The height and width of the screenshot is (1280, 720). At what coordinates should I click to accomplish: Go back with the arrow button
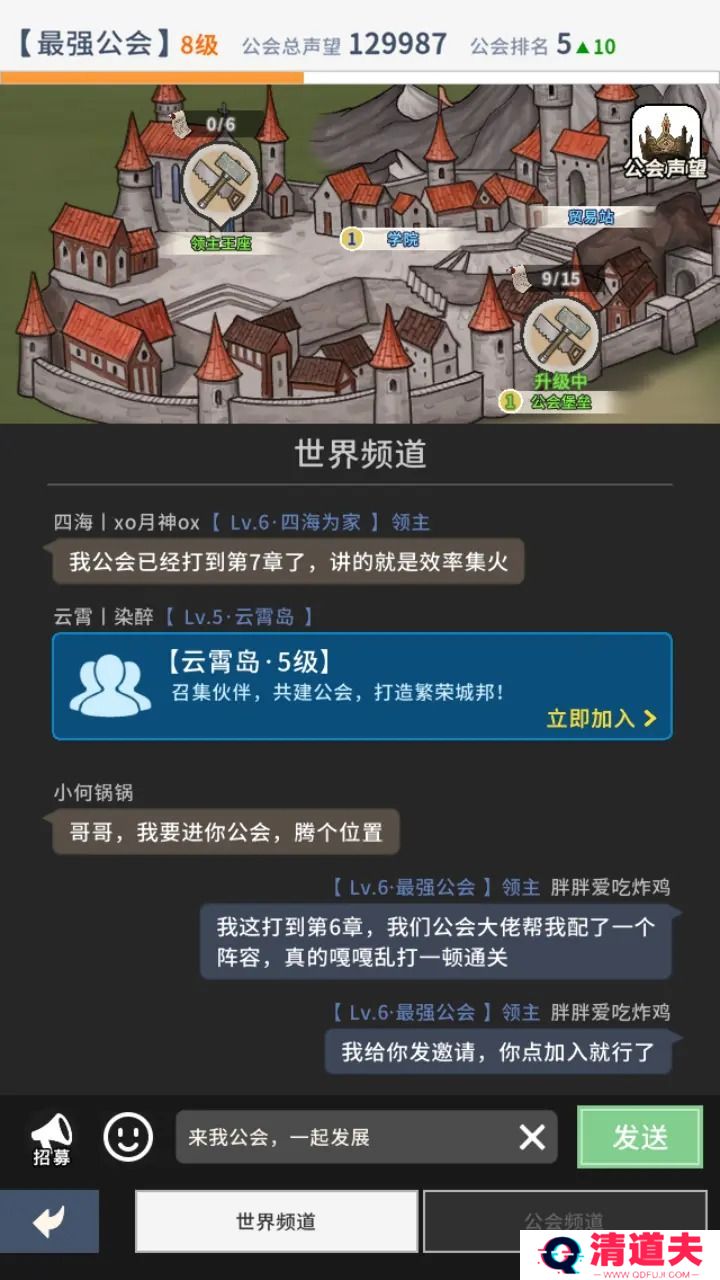tap(49, 1221)
